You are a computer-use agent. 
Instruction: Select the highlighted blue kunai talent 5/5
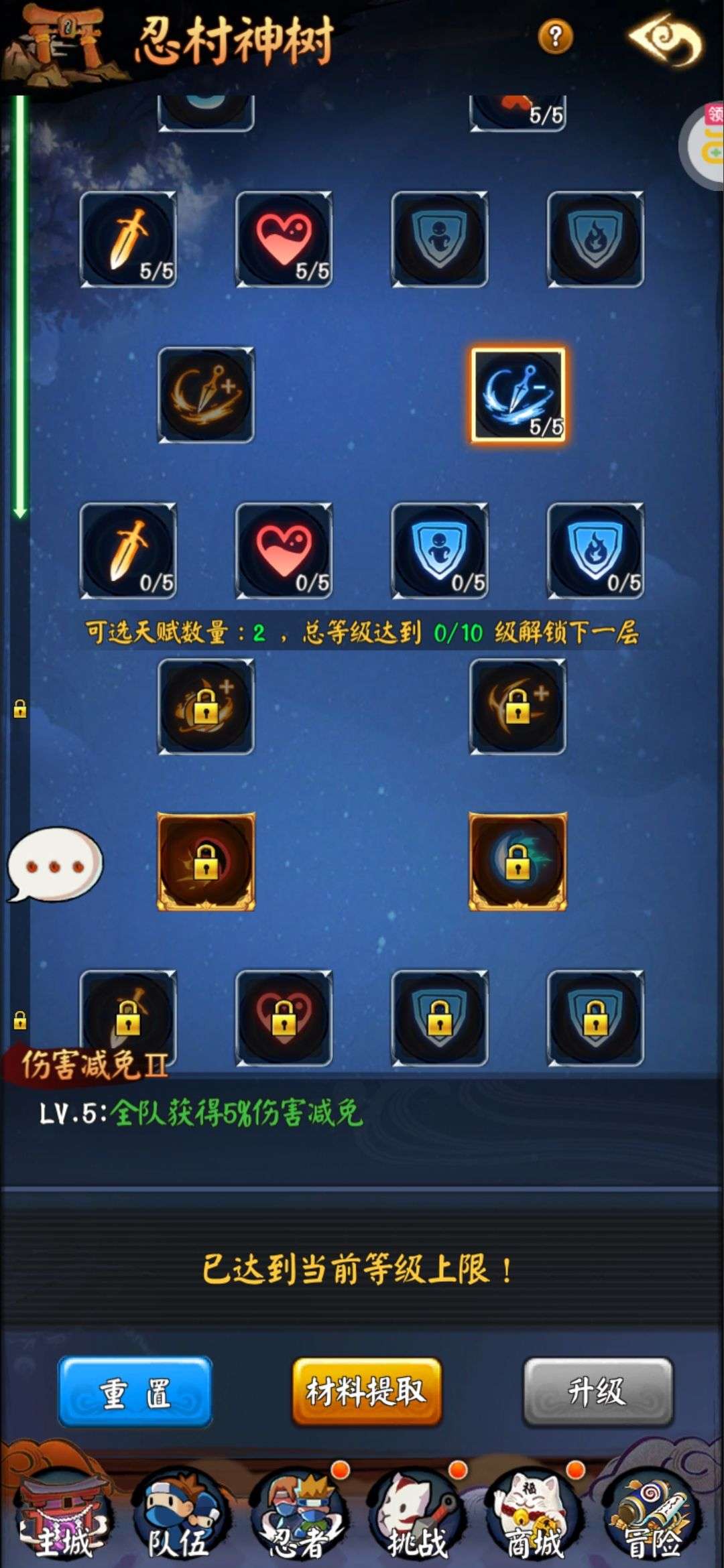coord(518,395)
